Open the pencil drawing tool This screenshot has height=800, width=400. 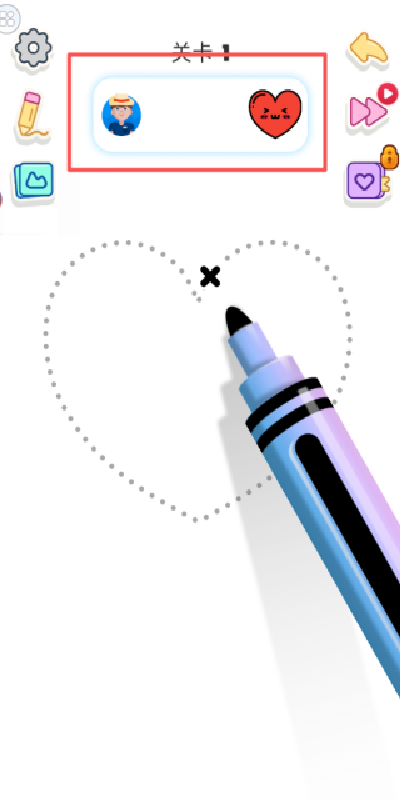(x=32, y=114)
